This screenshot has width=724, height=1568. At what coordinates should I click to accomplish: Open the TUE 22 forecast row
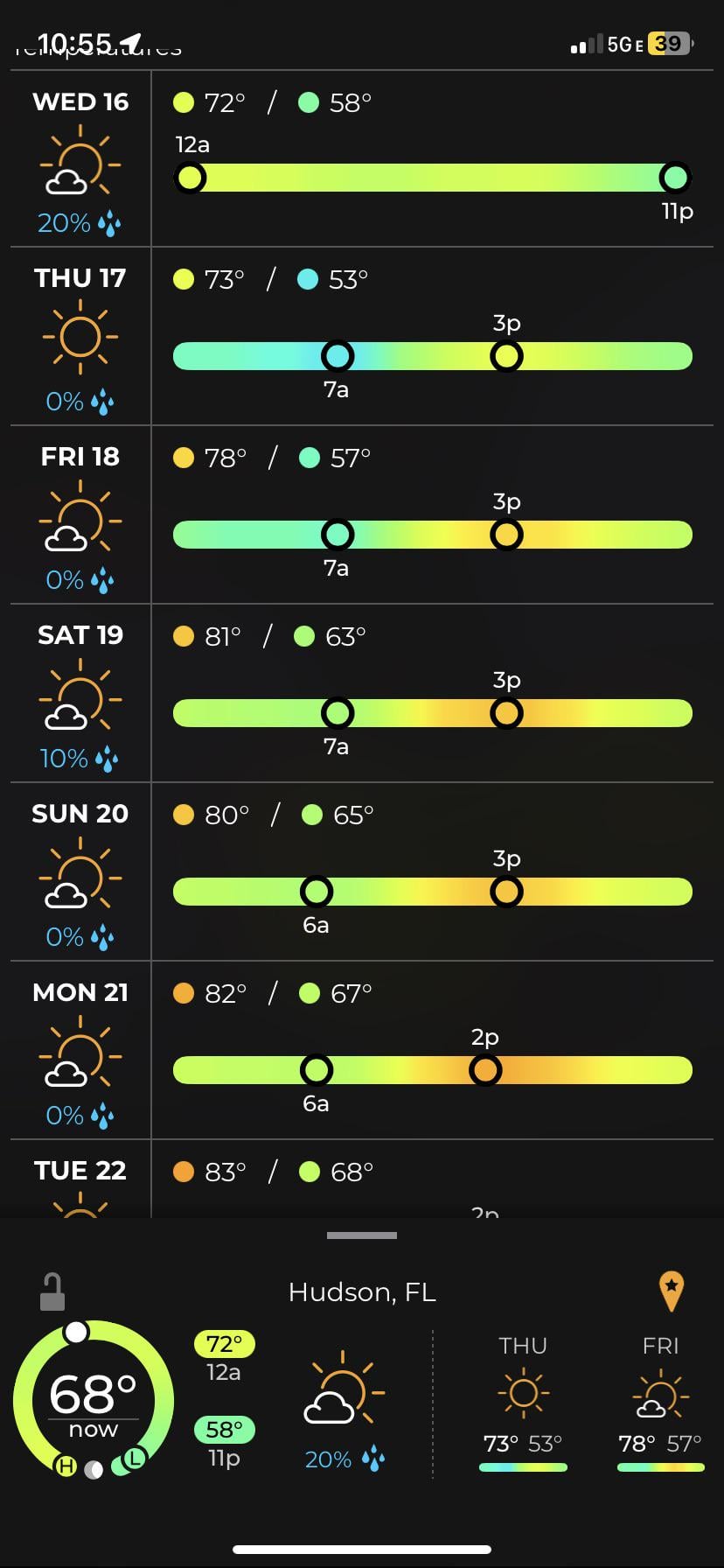point(362,1179)
